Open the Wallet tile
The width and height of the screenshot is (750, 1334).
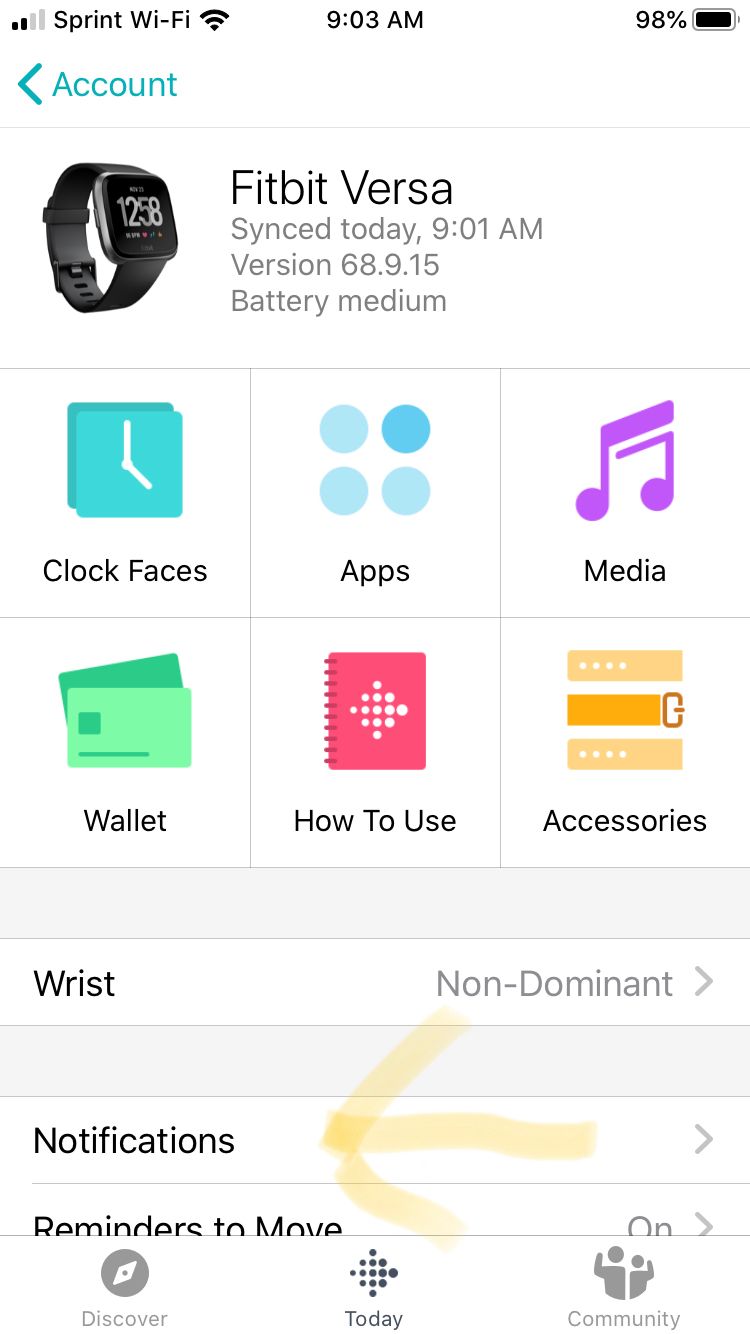click(125, 743)
